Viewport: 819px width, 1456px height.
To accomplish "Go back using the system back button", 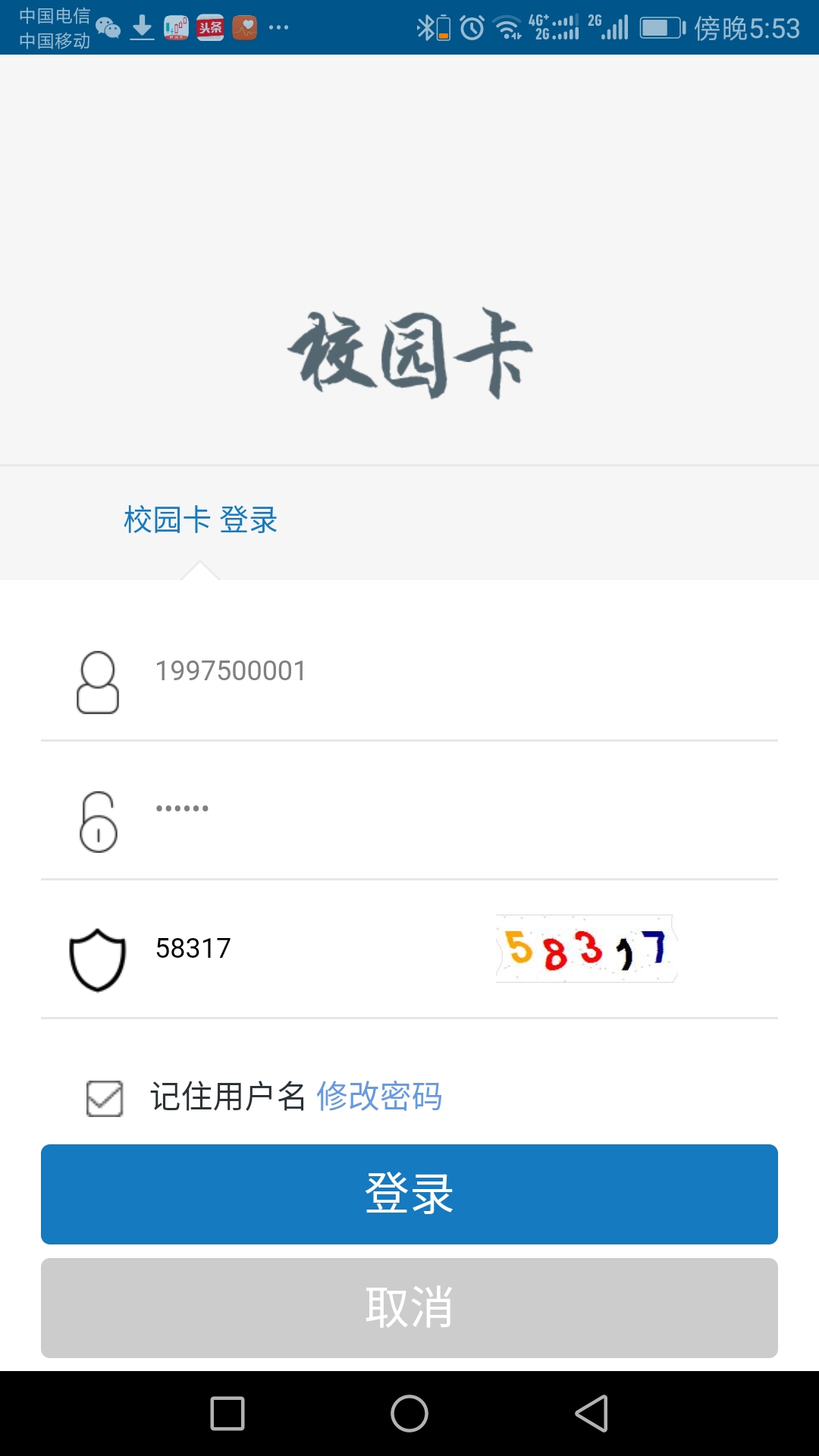I will tap(591, 1414).
